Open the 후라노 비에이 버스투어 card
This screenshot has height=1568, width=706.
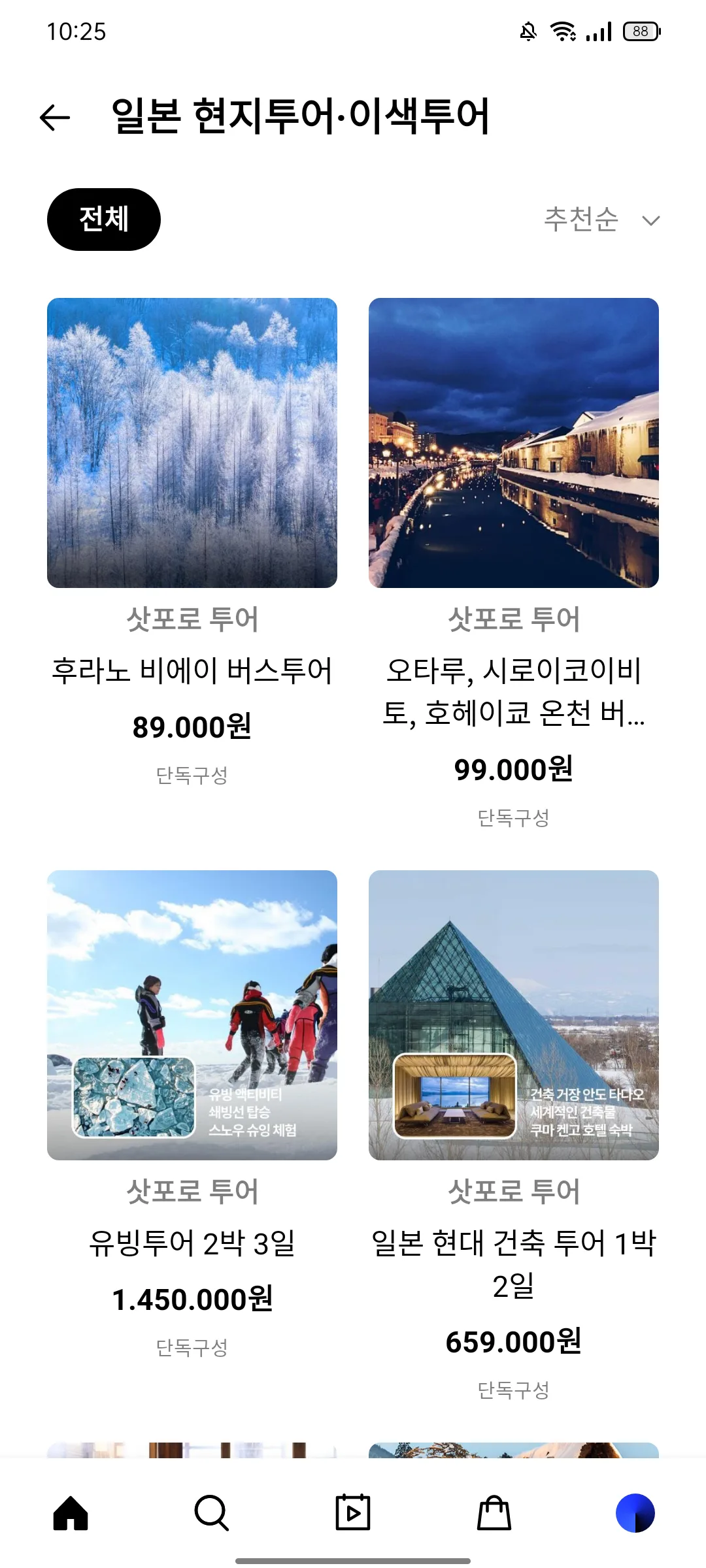(x=192, y=444)
